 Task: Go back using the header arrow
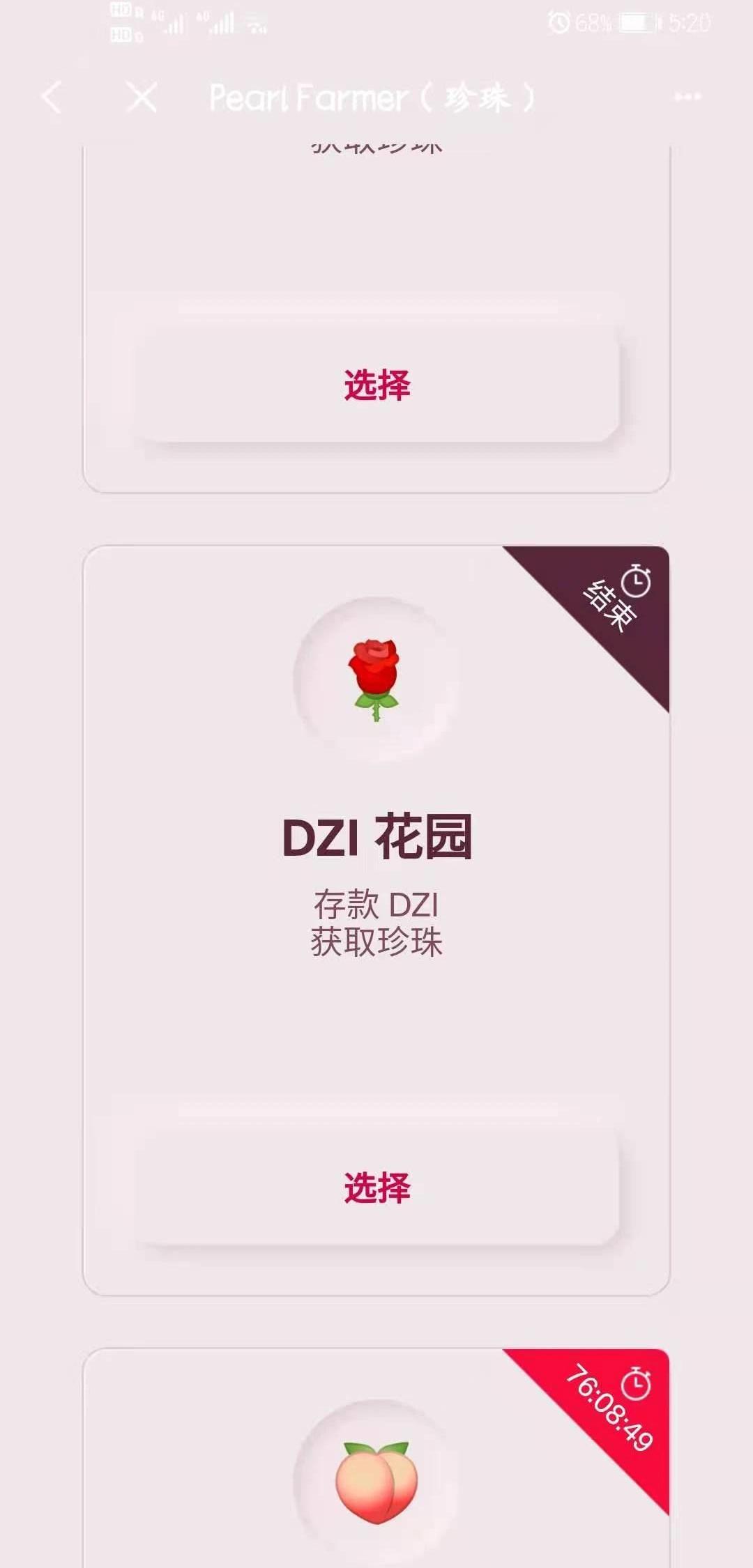click(52, 97)
